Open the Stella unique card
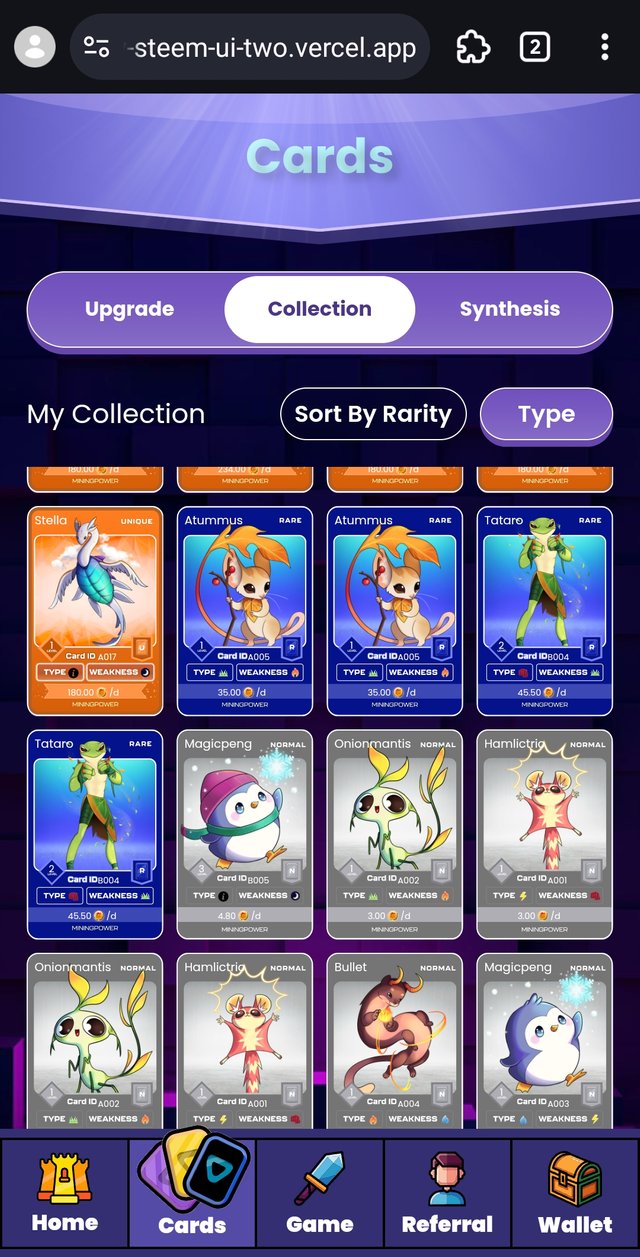Image resolution: width=640 pixels, height=1257 pixels. [94, 610]
